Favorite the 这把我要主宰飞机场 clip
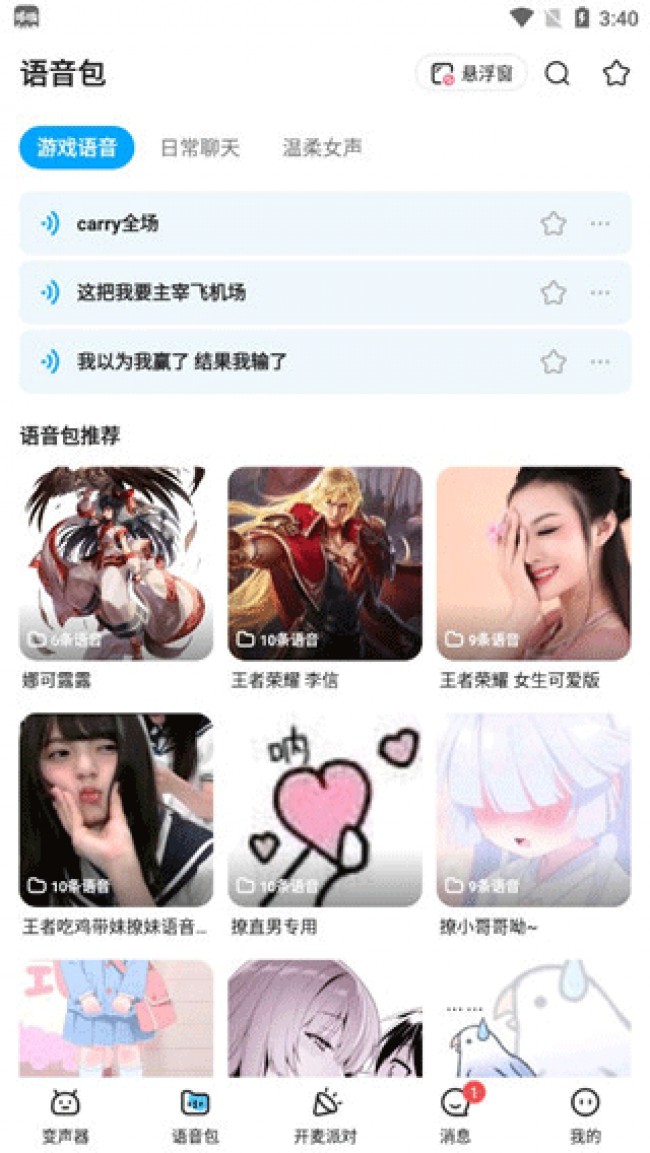Image resolution: width=650 pixels, height=1153 pixels. [553, 293]
